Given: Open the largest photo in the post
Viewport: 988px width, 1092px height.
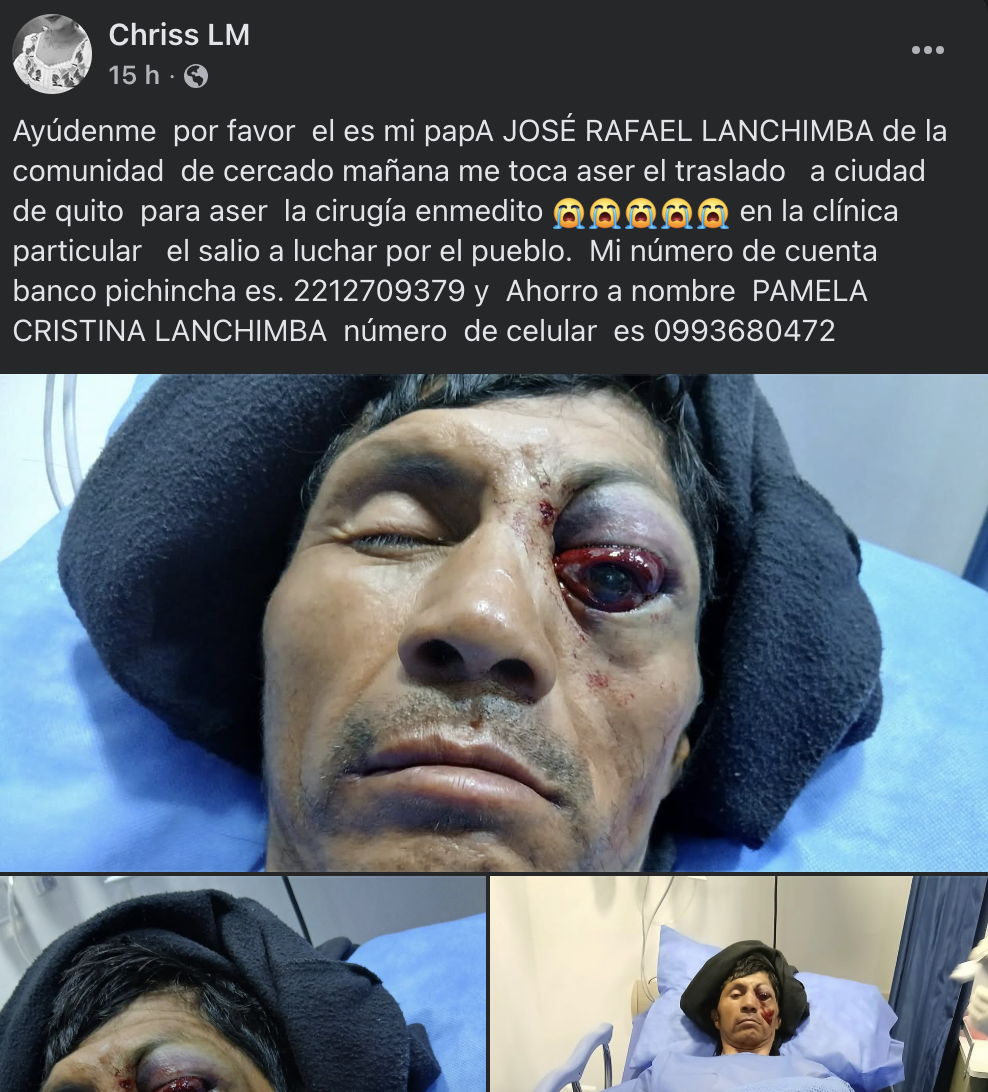Looking at the screenshot, I should pos(494,622).
